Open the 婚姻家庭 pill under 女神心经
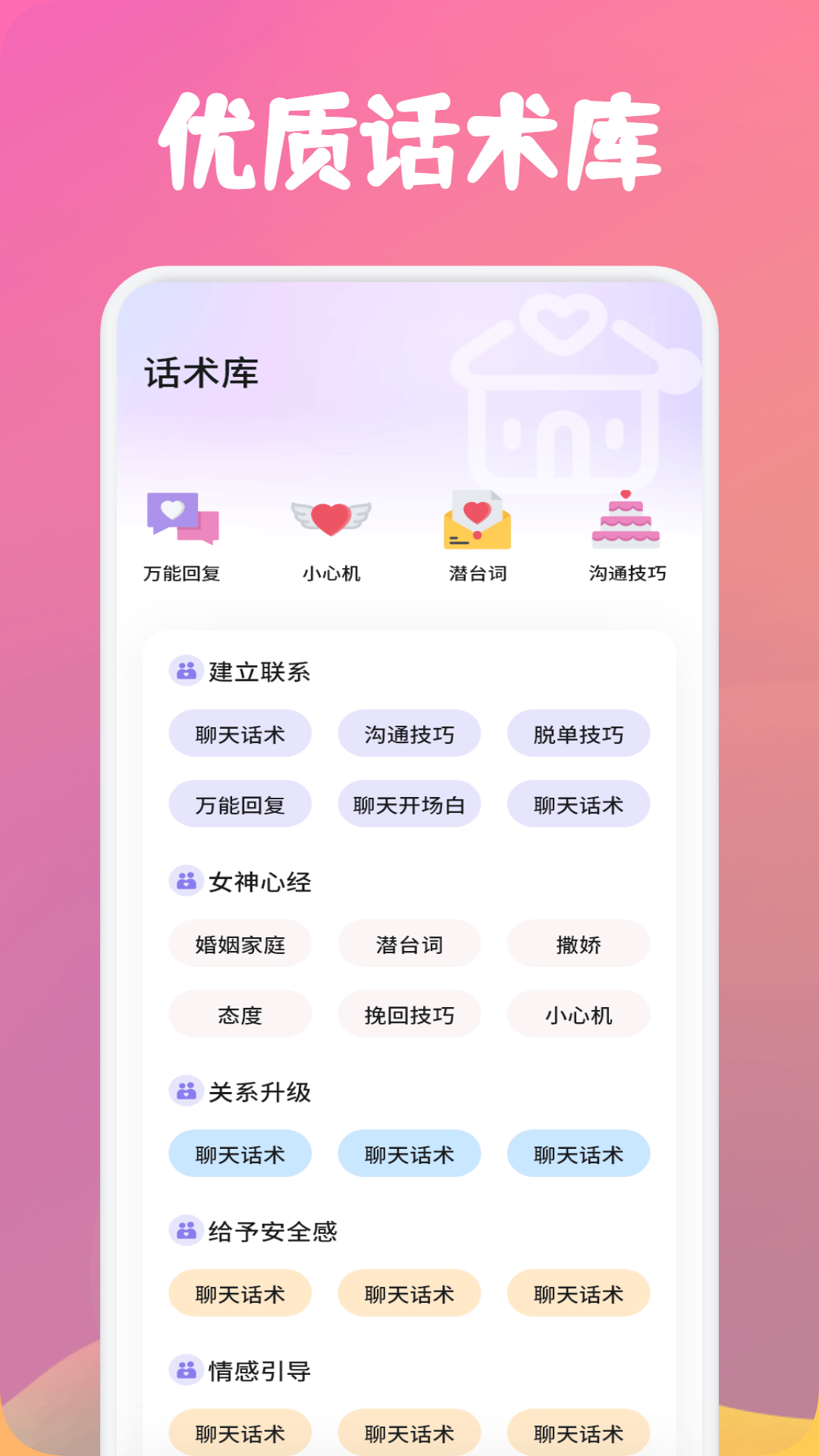Viewport: 819px width, 1456px height. click(x=240, y=944)
